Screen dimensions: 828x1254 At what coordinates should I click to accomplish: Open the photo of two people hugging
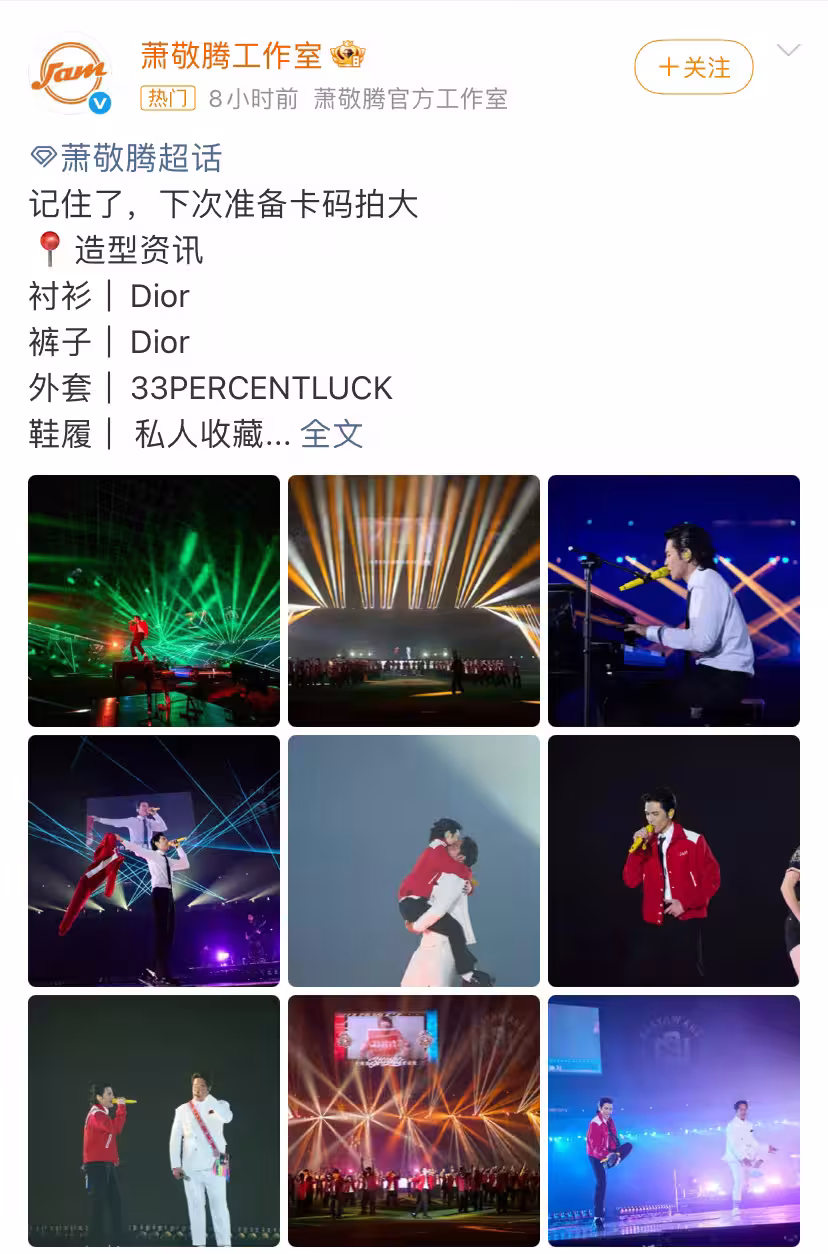pyautogui.click(x=414, y=860)
